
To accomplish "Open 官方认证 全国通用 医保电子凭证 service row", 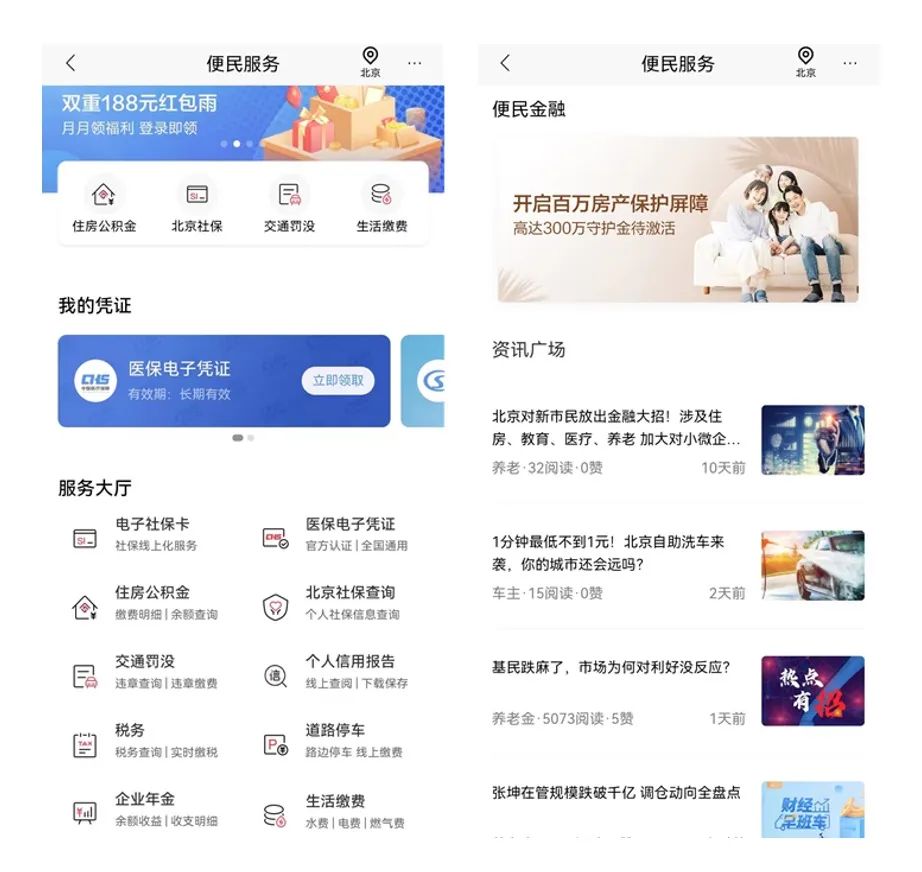I will [x=349, y=534].
